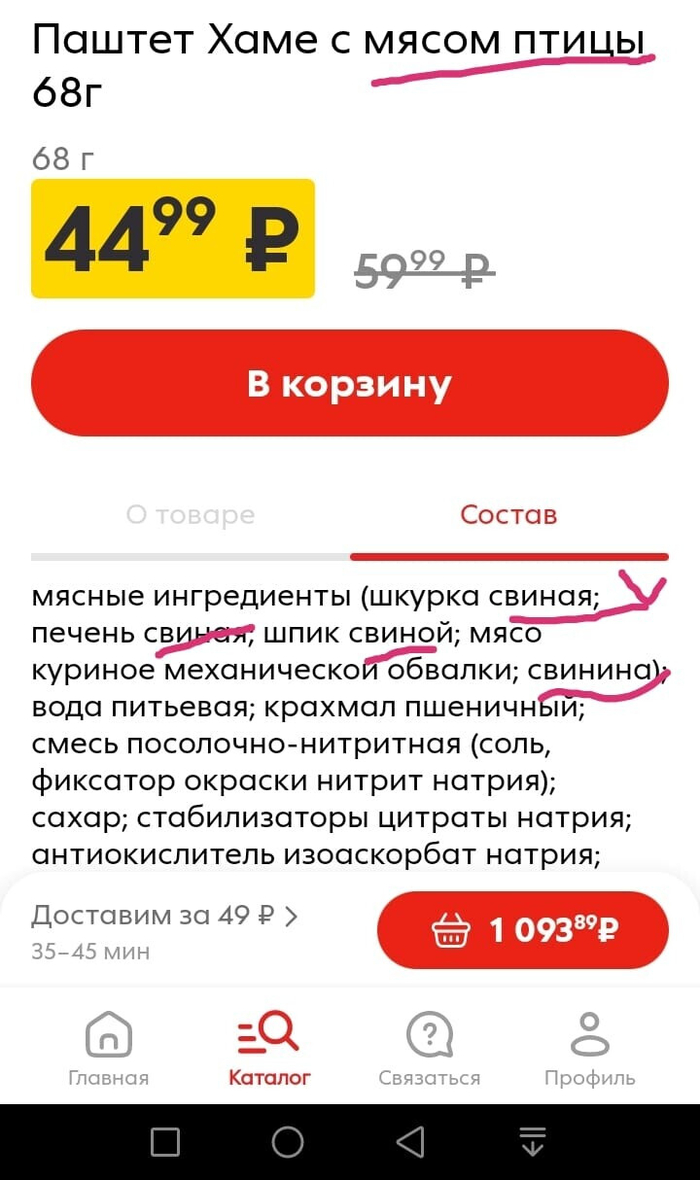Add the pâté to cart with В корзину
The height and width of the screenshot is (1180, 700).
(x=349, y=383)
